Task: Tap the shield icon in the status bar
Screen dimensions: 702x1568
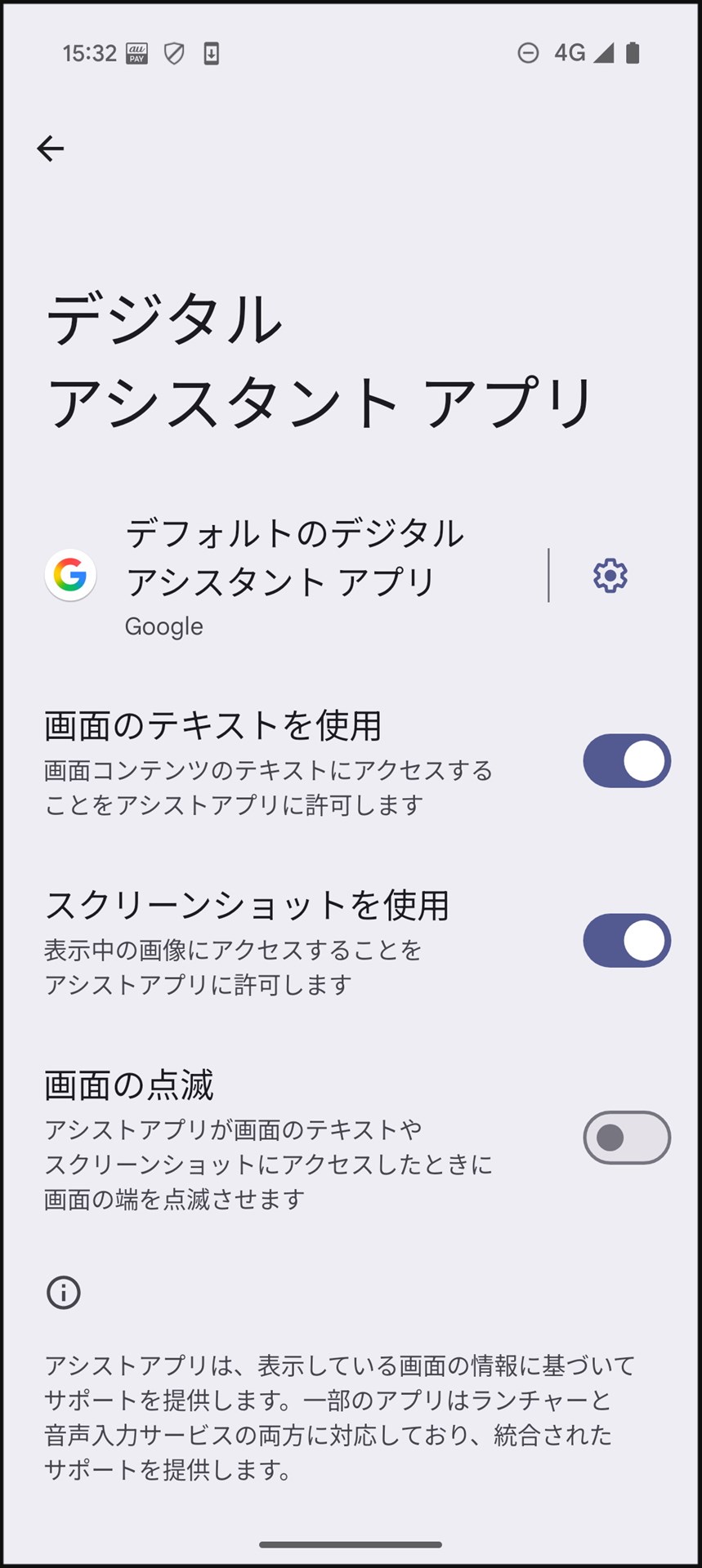Action: (x=174, y=52)
